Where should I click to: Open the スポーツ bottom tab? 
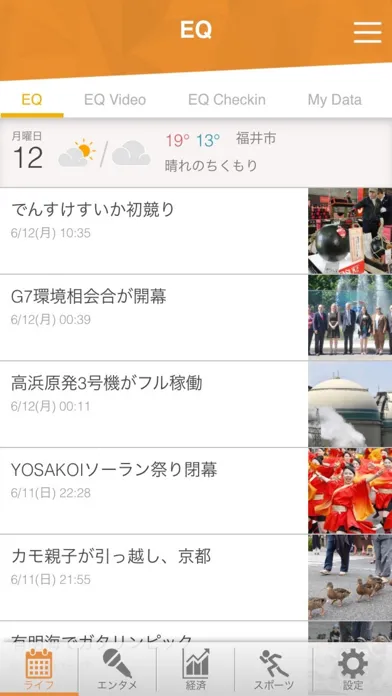click(274, 669)
